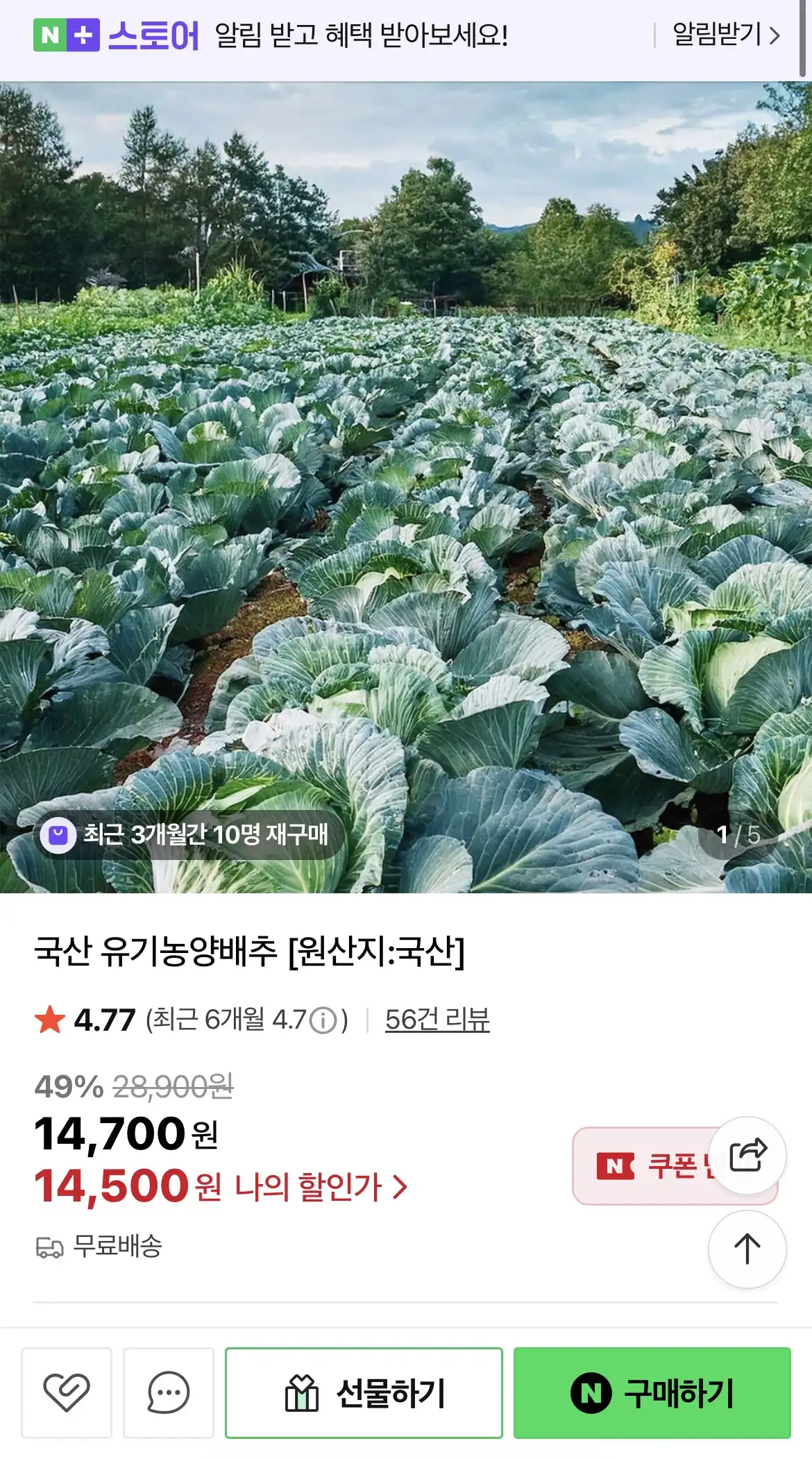Tap 구매하기 to buy now
Screen dimensions: 812x1459
tap(652, 1392)
